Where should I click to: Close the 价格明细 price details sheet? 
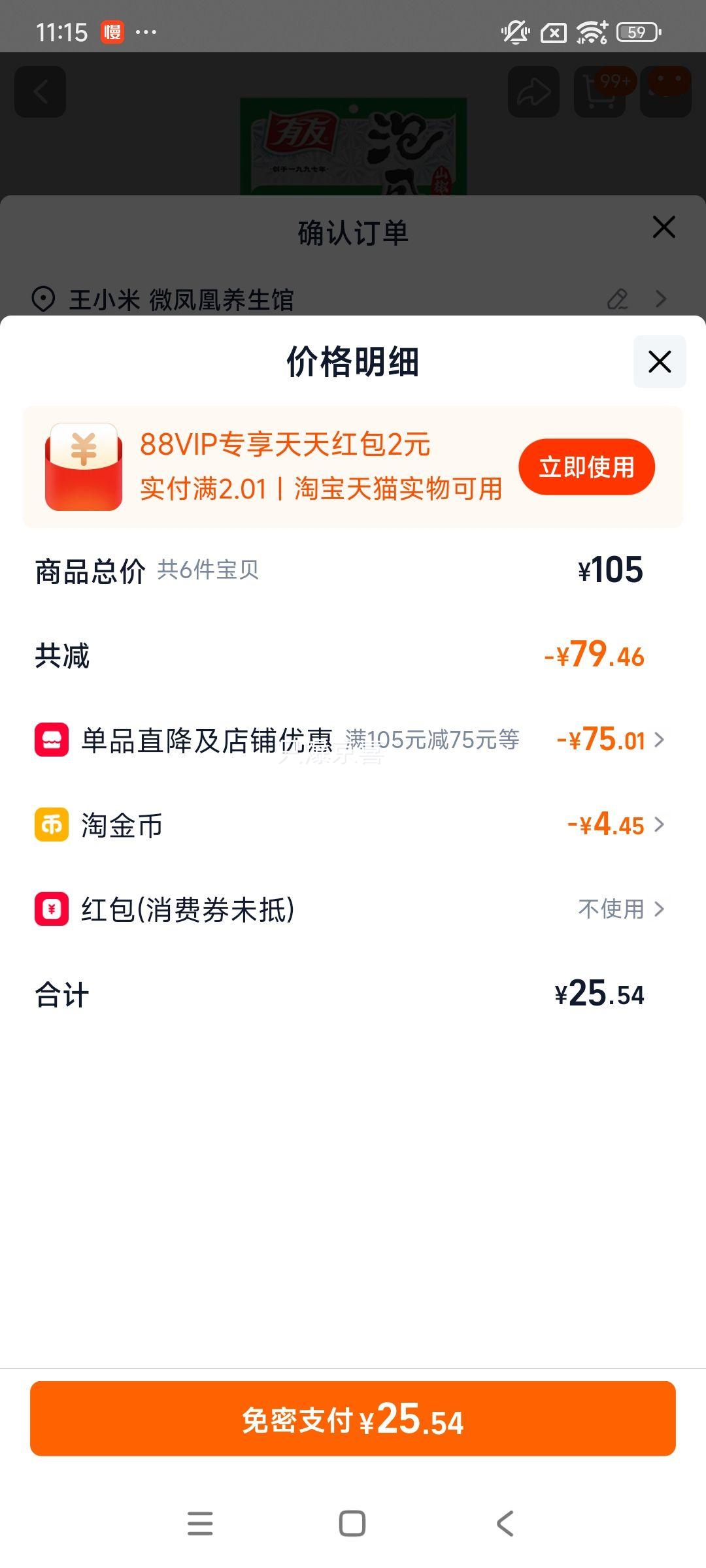point(660,361)
